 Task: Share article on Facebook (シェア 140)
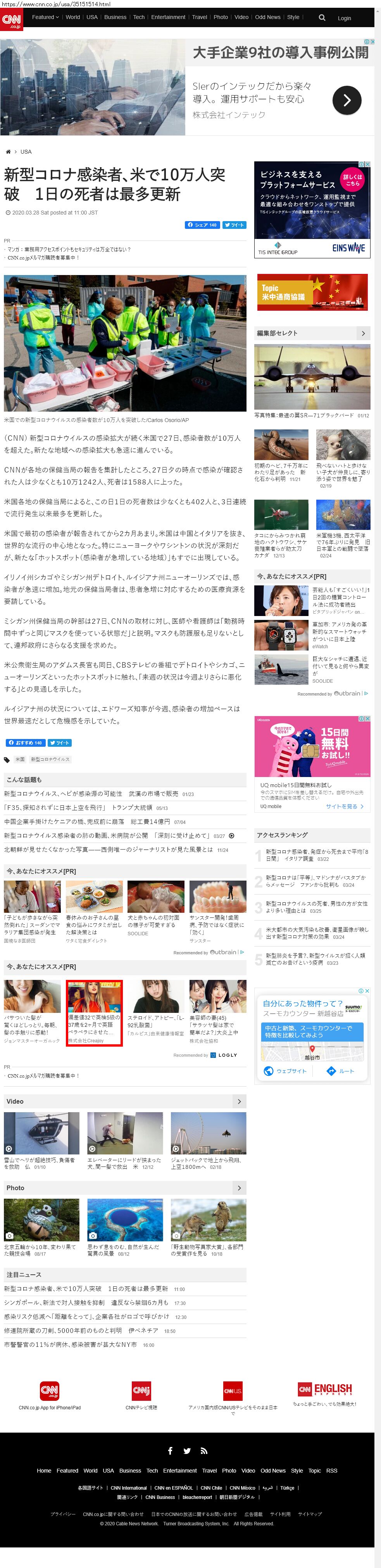coord(202,225)
